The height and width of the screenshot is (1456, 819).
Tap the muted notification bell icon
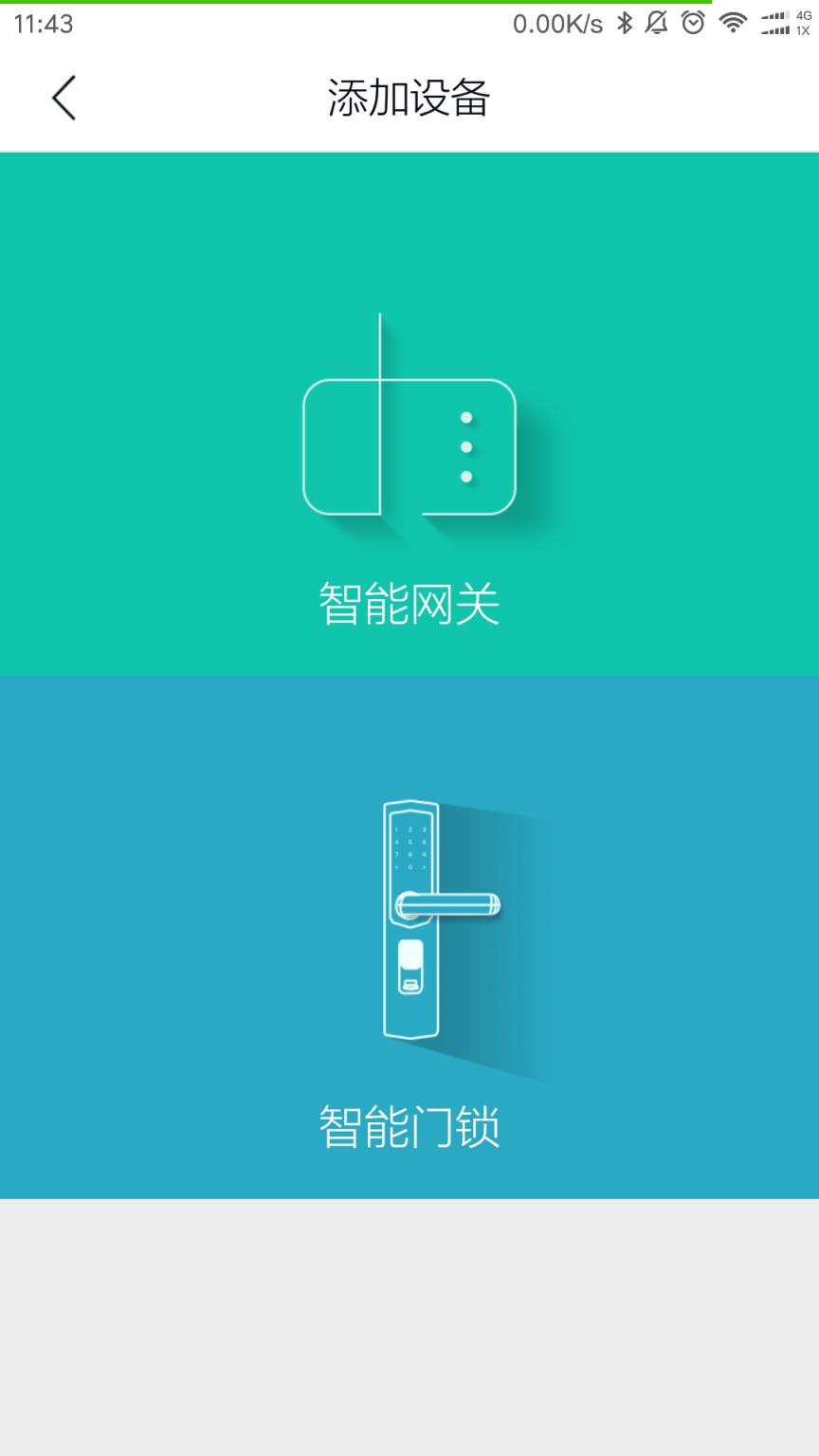click(x=658, y=24)
